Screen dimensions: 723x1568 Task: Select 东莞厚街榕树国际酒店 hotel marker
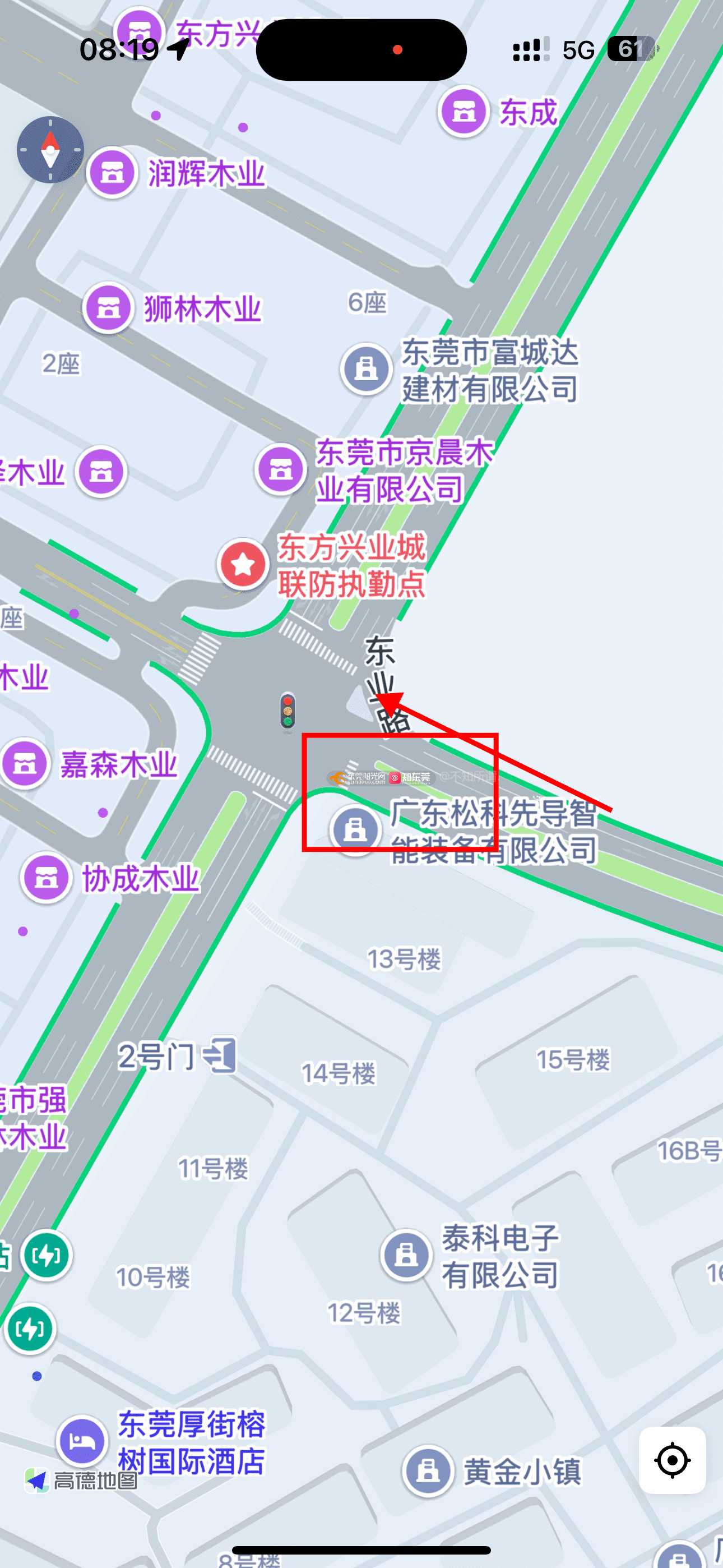coord(82,1441)
